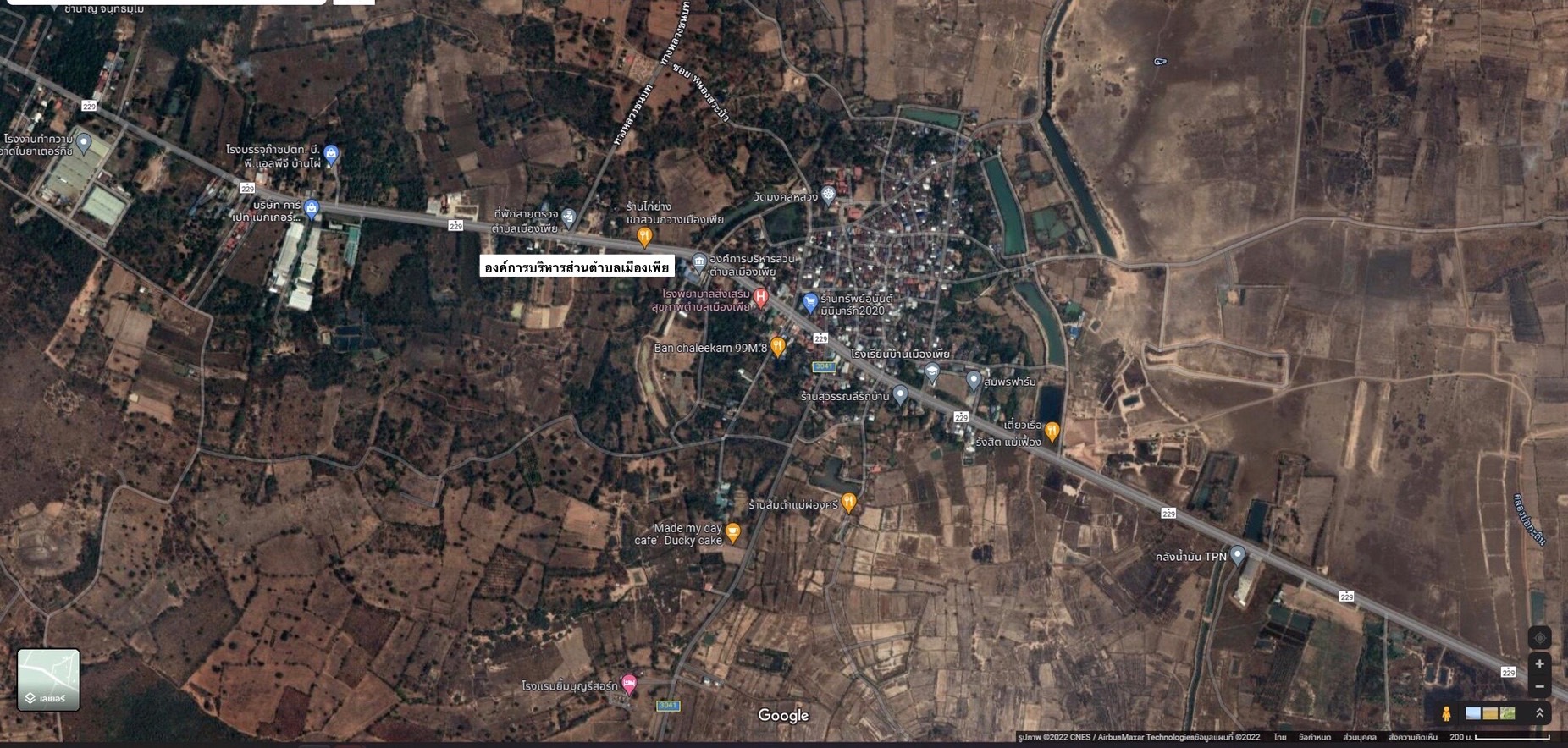1568x748 pixels.
Task: Change language via the ไทย link
Action: [1280, 738]
